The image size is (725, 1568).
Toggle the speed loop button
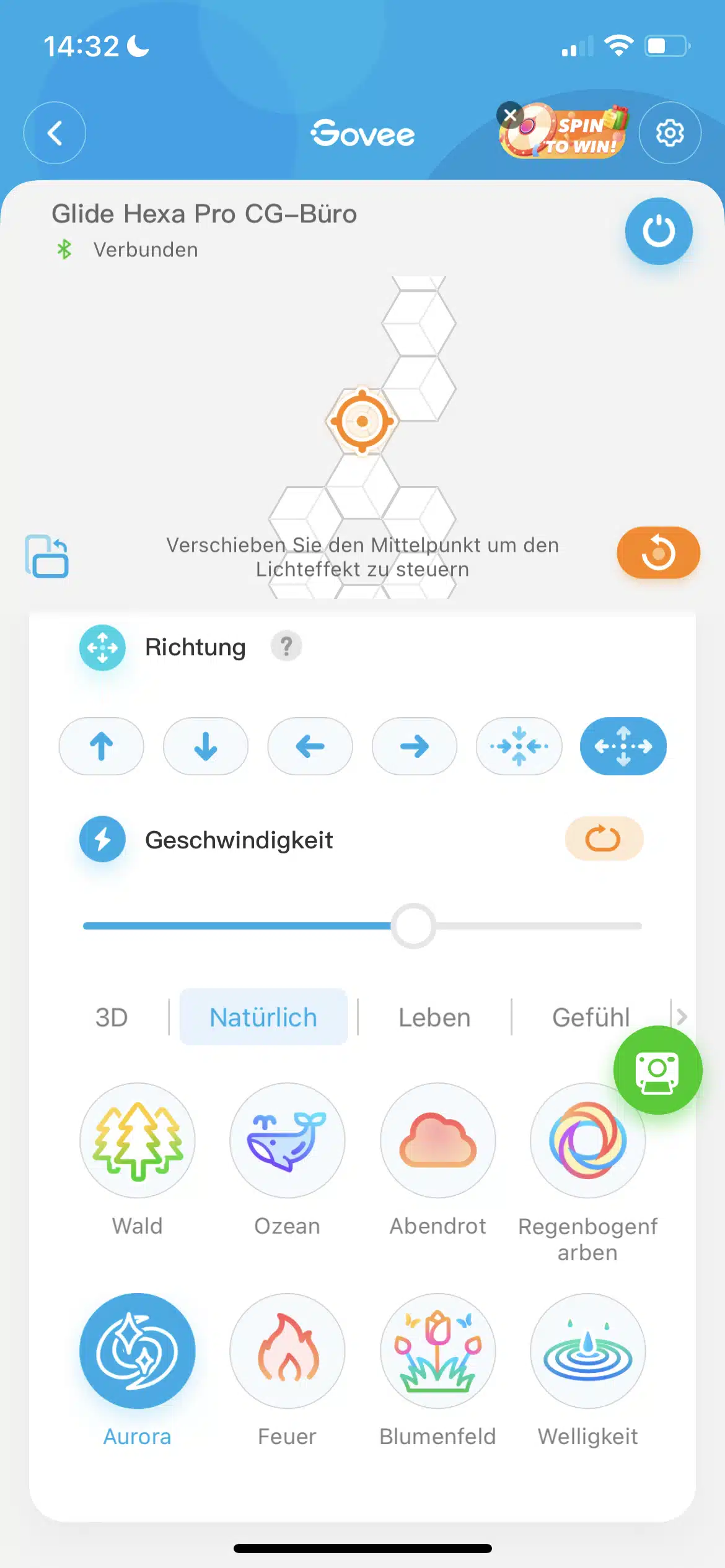604,839
